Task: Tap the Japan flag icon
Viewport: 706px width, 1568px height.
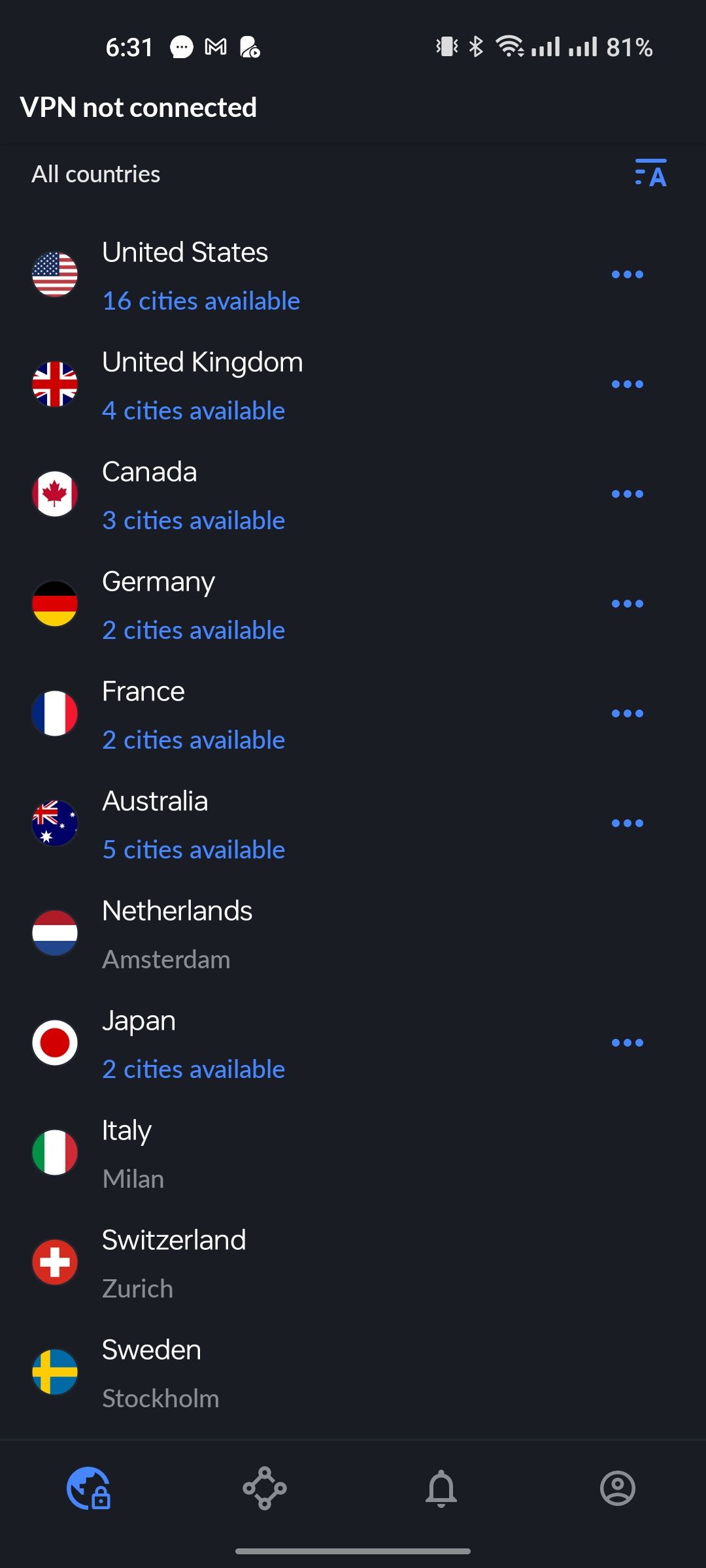Action: pos(55,1043)
